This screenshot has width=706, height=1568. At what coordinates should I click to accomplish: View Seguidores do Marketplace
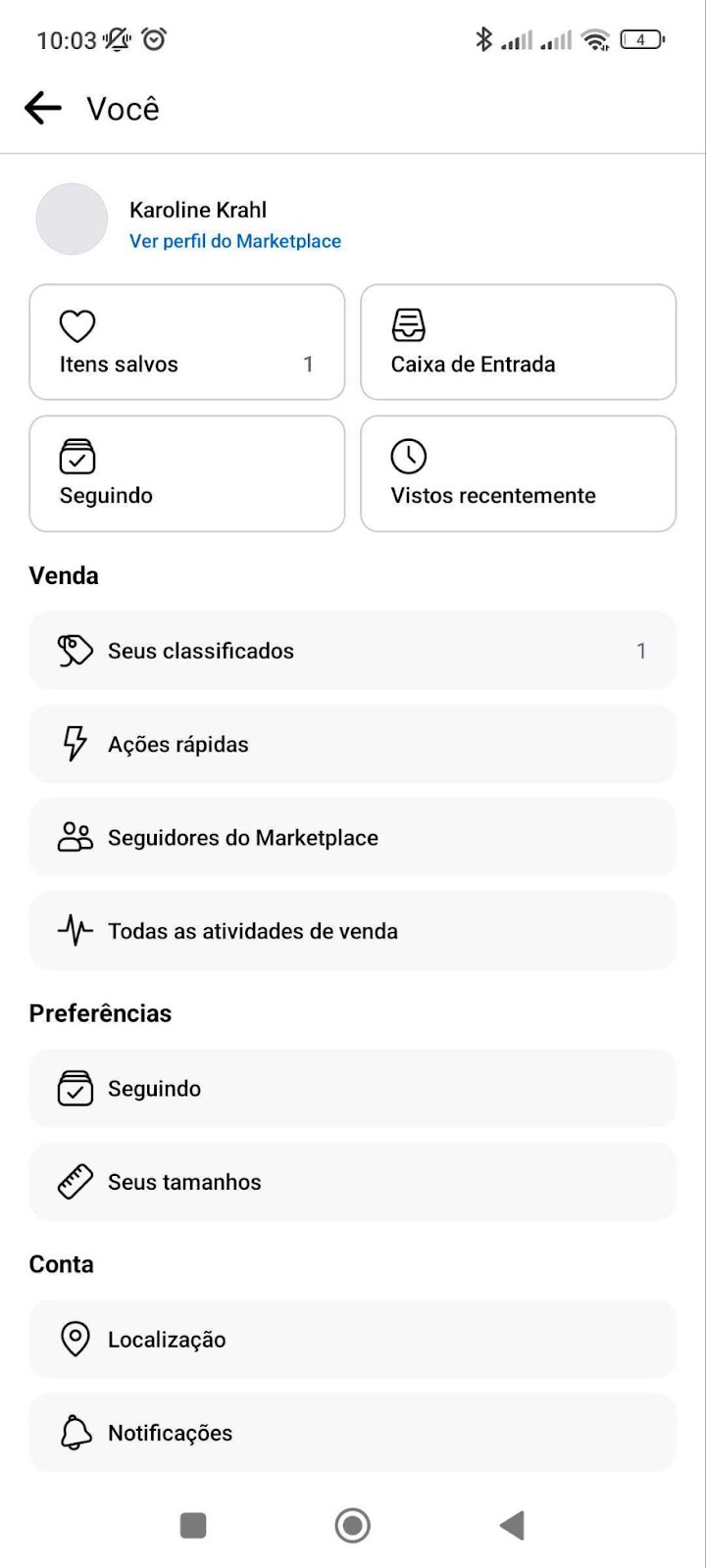(353, 838)
